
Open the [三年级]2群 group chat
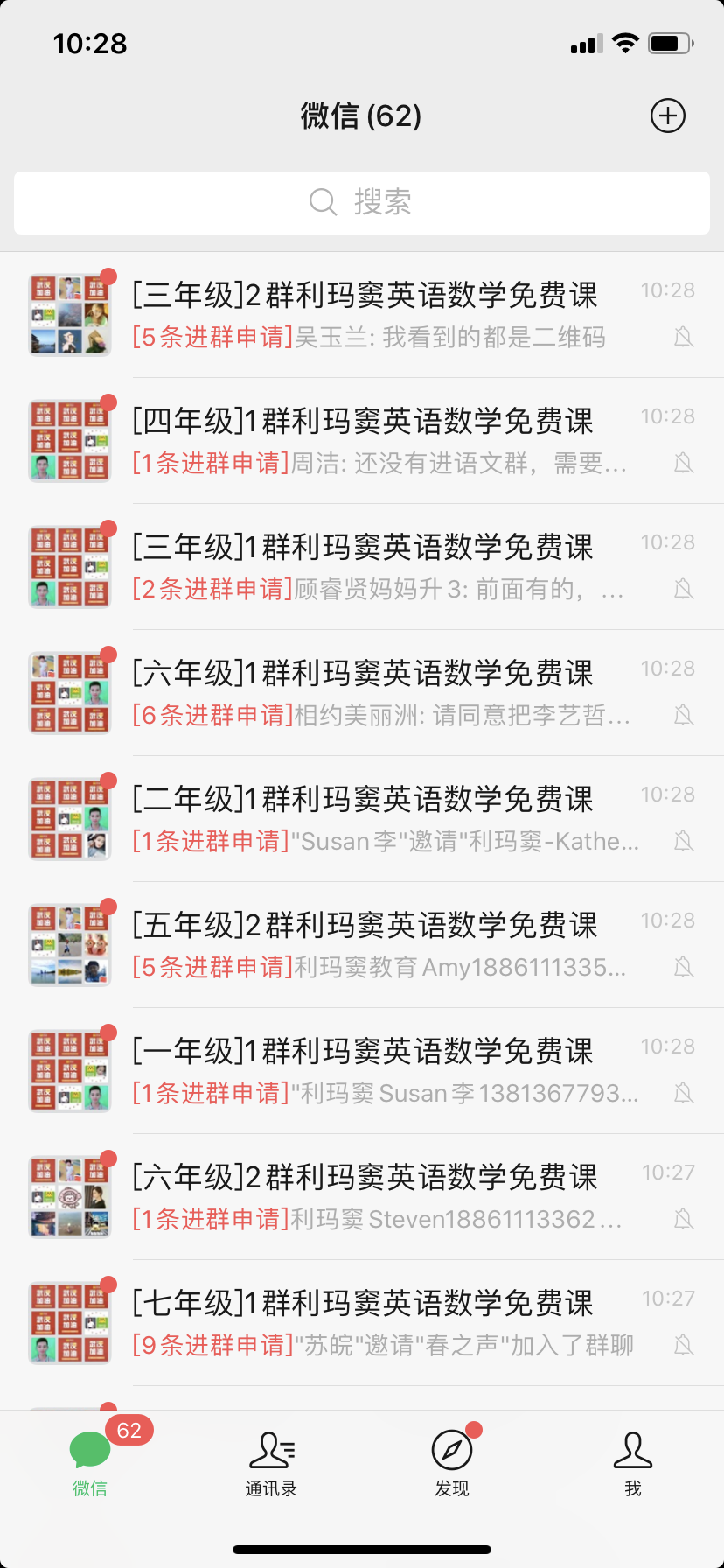[364, 315]
